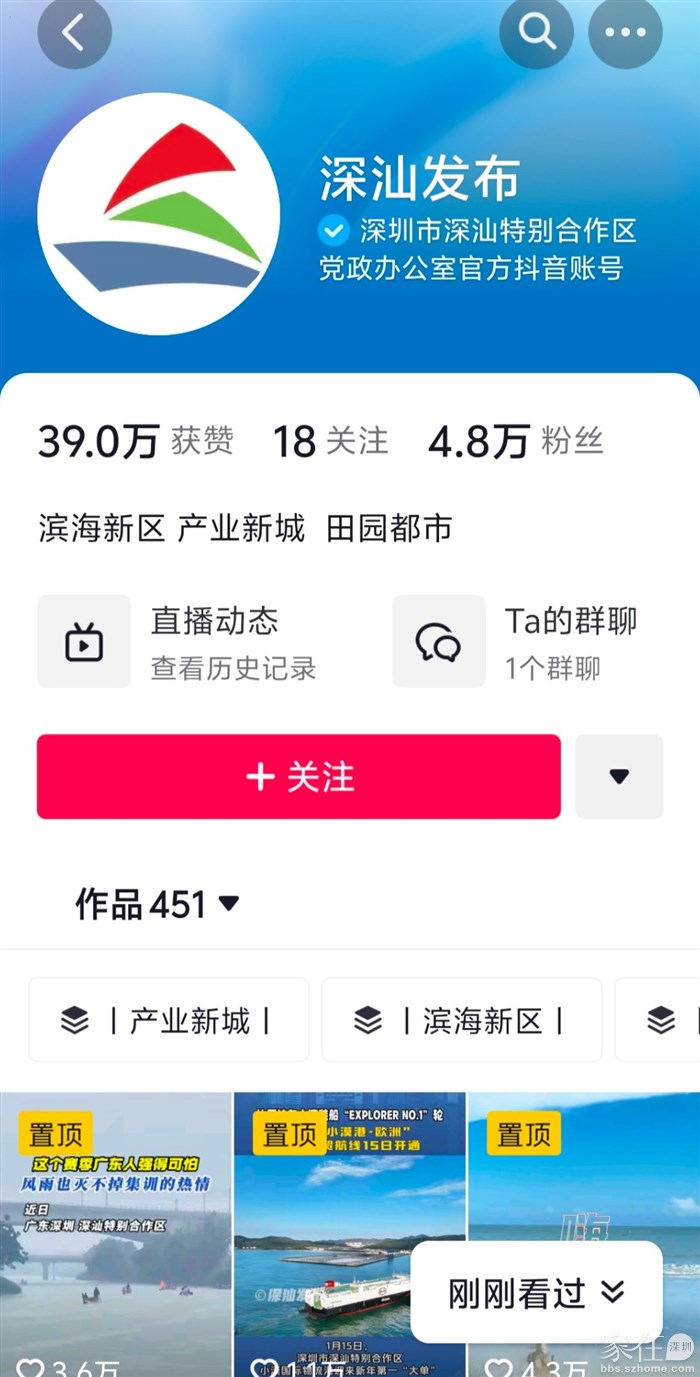Open search on this profile
The height and width of the screenshot is (1377, 700).
coord(536,32)
